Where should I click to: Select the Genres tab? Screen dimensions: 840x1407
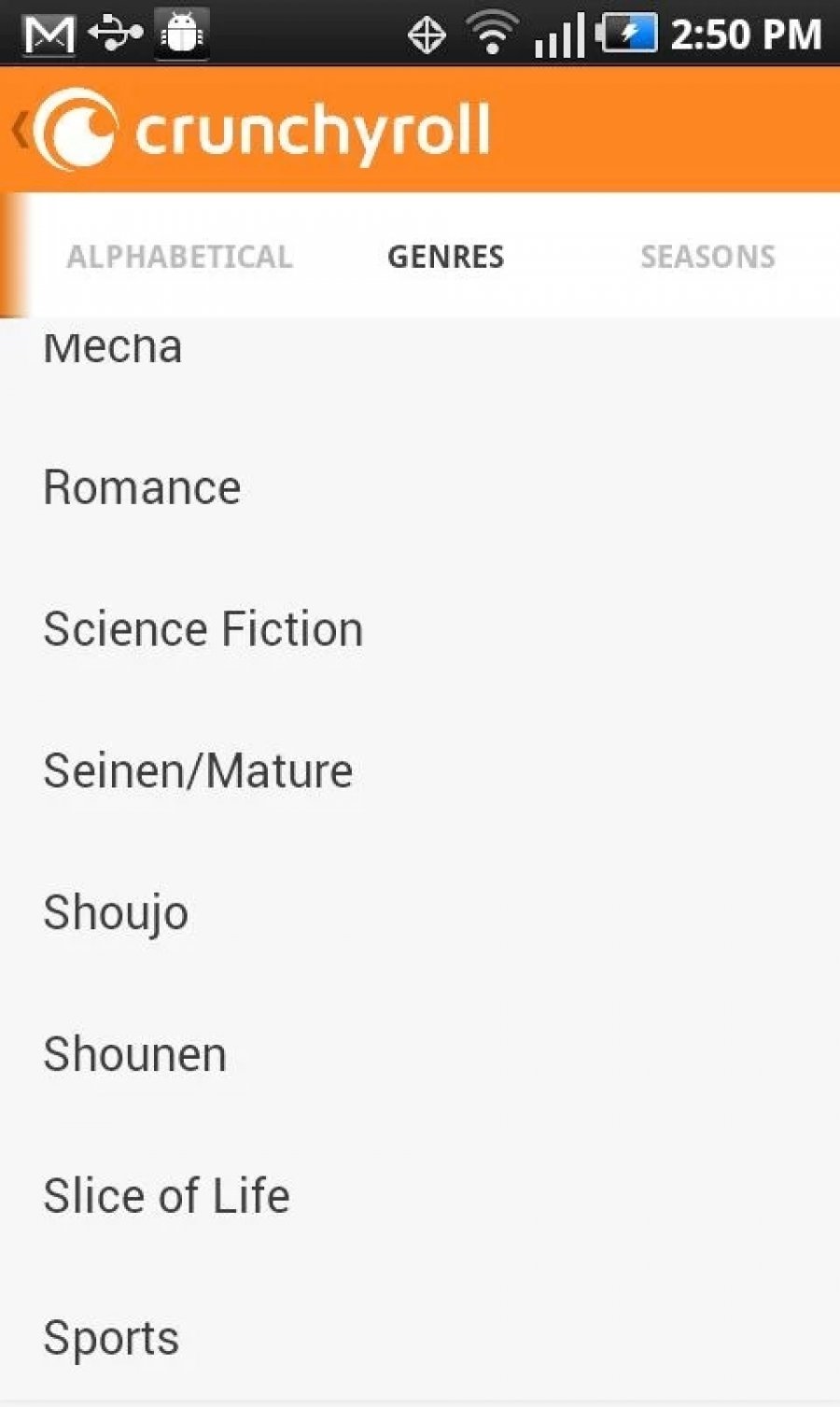445,257
